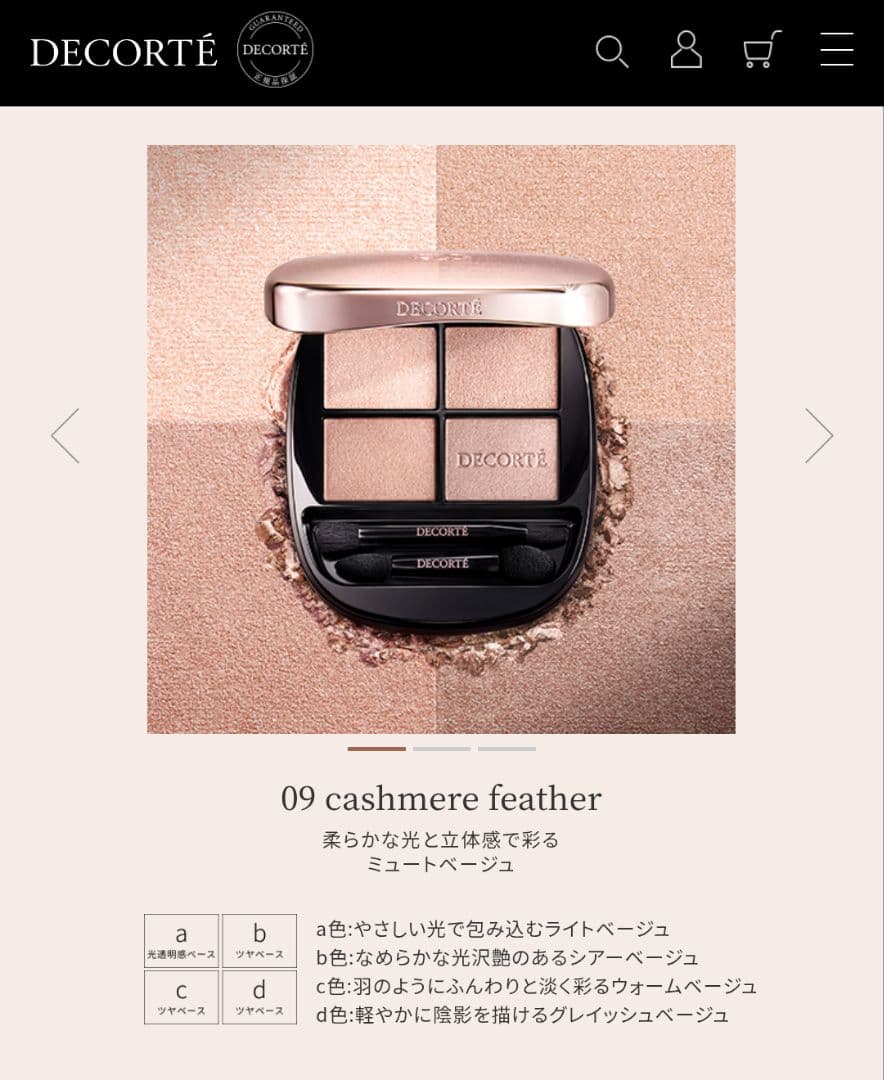Show the next product image
This screenshot has height=1080, width=884.
tap(819, 436)
